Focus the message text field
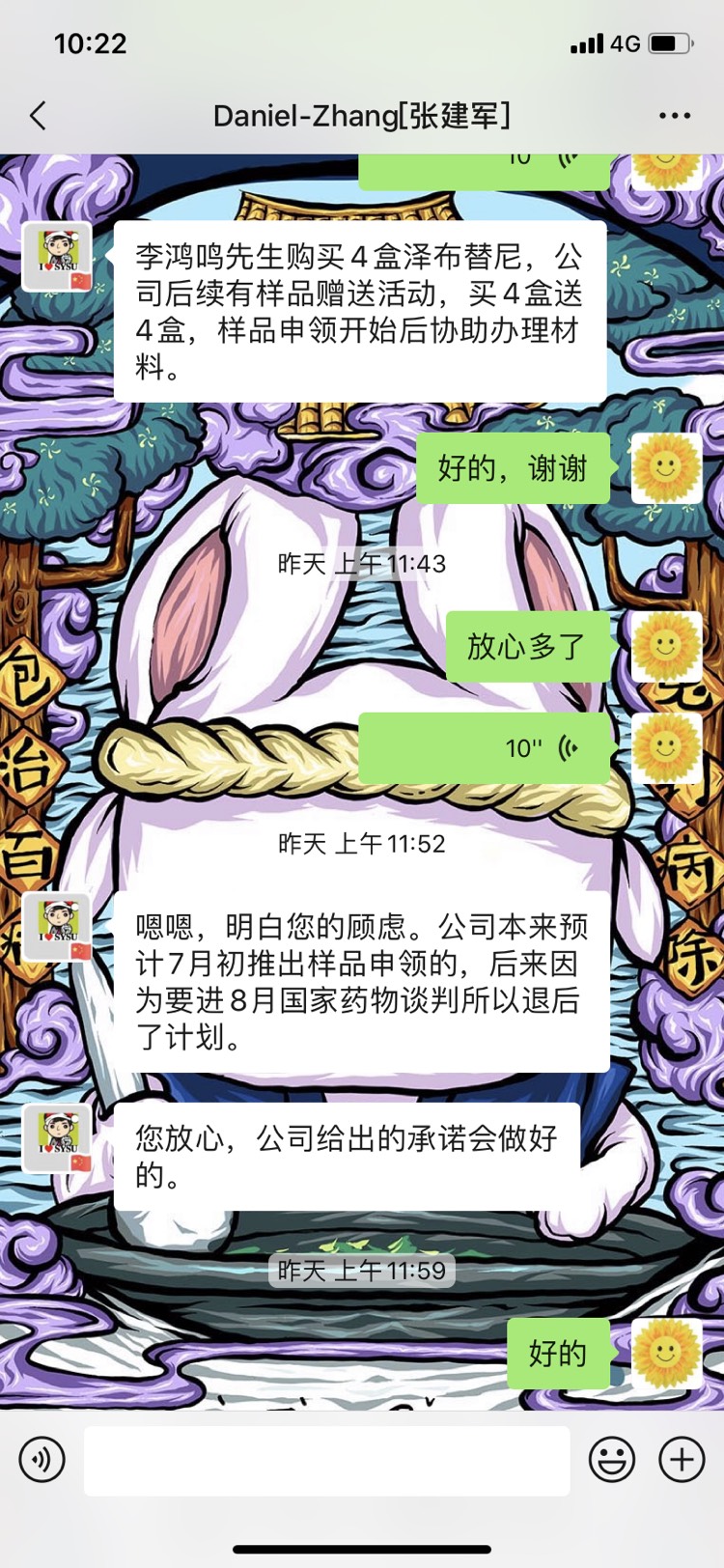The image size is (724, 1568). point(326,1461)
